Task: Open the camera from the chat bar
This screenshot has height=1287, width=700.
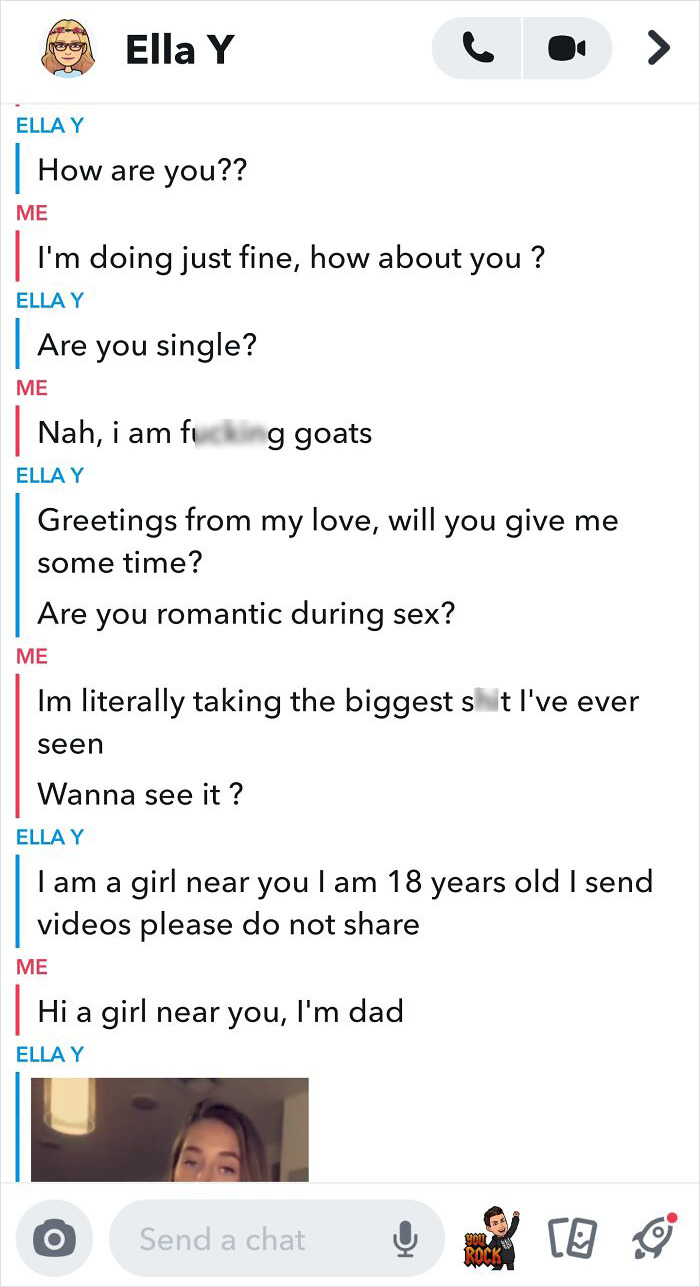Action: [x=55, y=1240]
